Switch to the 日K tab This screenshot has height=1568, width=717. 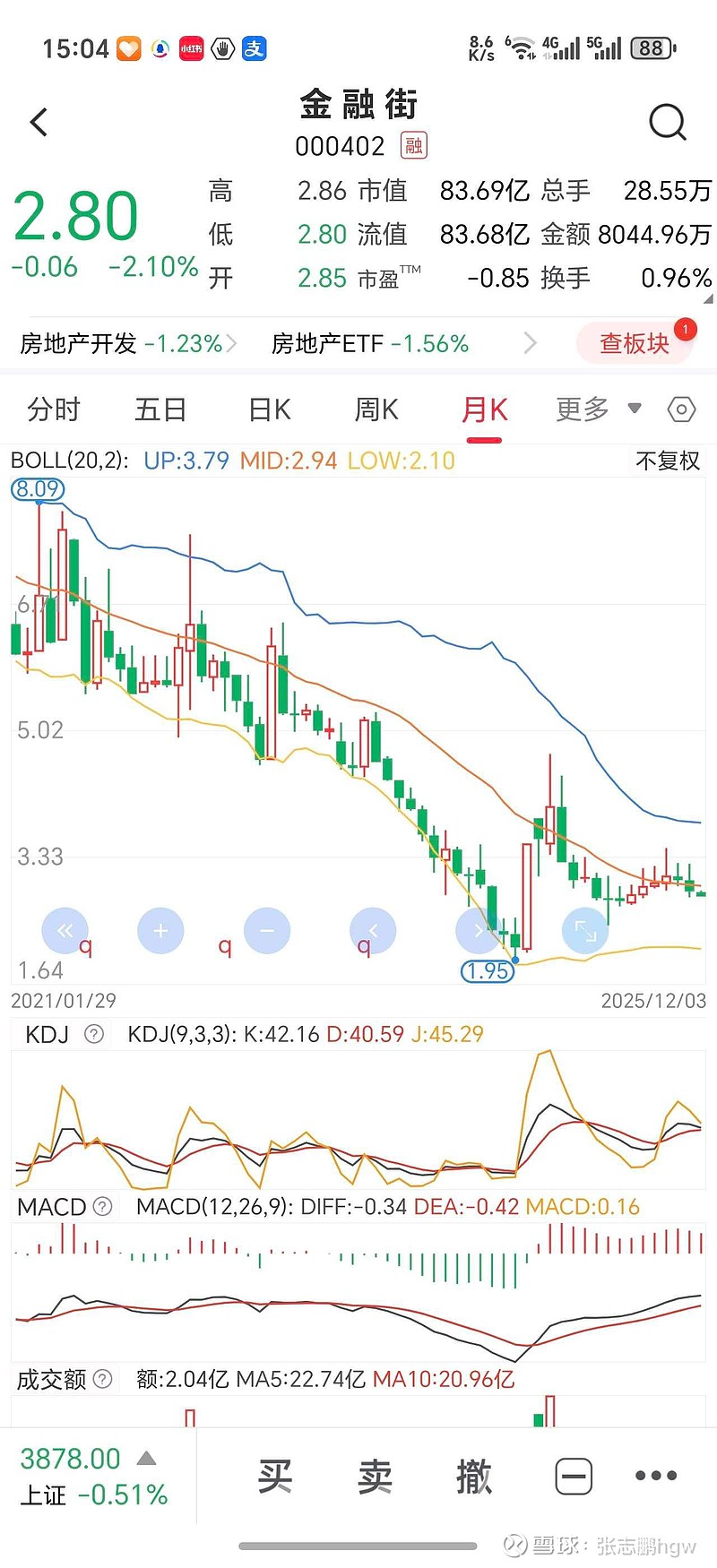click(268, 409)
